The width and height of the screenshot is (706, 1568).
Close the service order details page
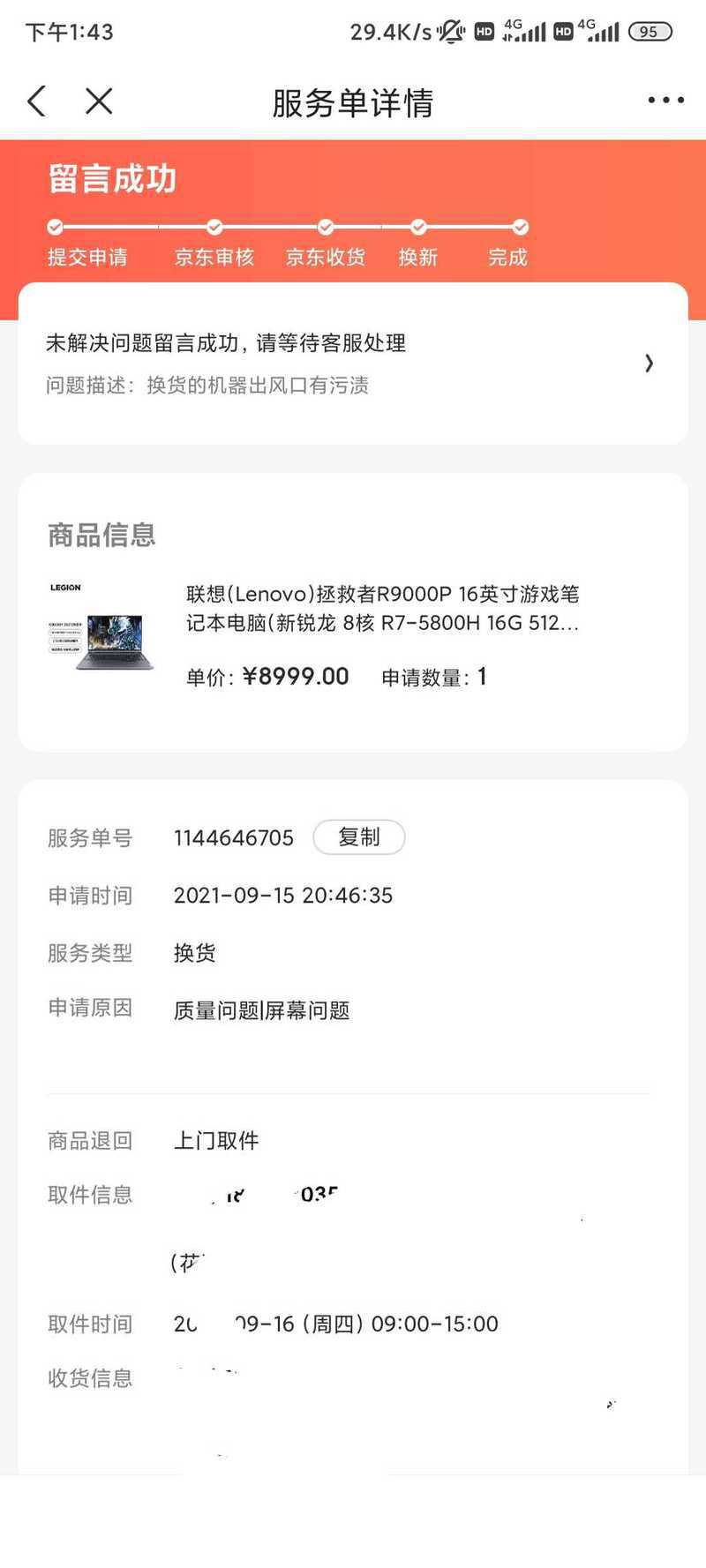99,101
